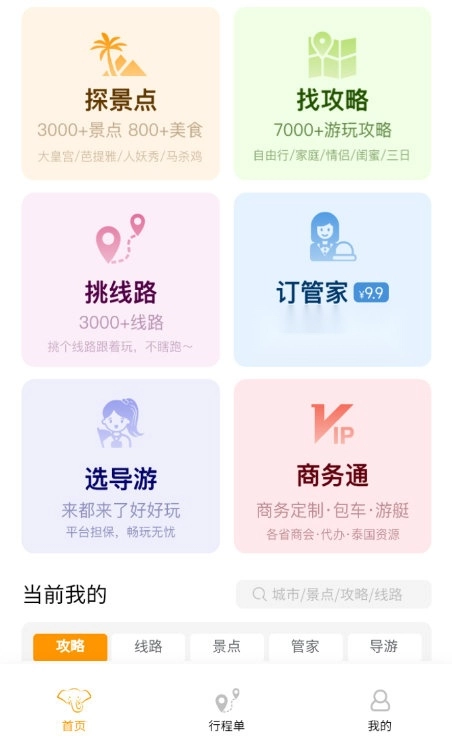Screen dimensions: 452x740
Task: Go to 首页 in bottom navigation
Action: [x=74, y=709]
